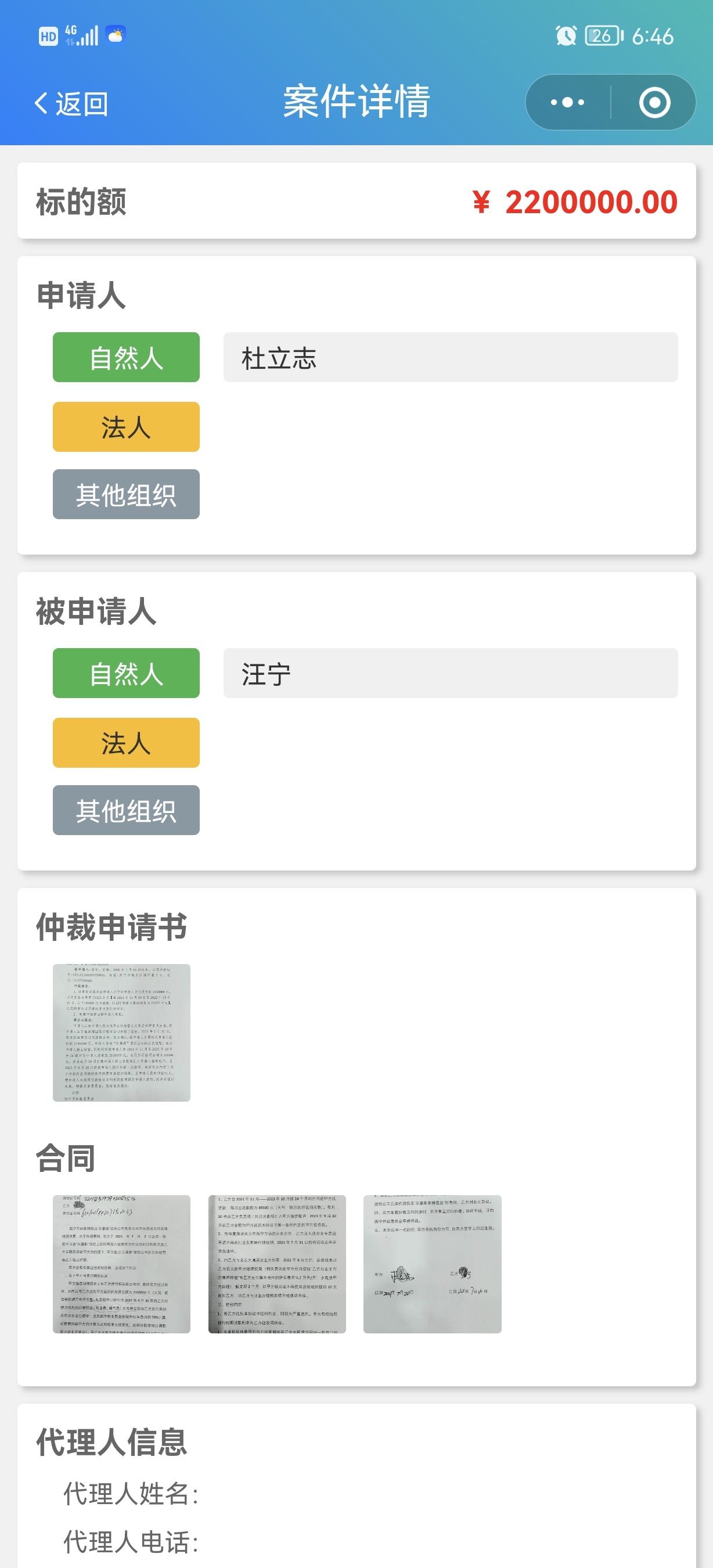The image size is (713, 1568).
Task: Go back using the 返回 button
Action: point(72,103)
